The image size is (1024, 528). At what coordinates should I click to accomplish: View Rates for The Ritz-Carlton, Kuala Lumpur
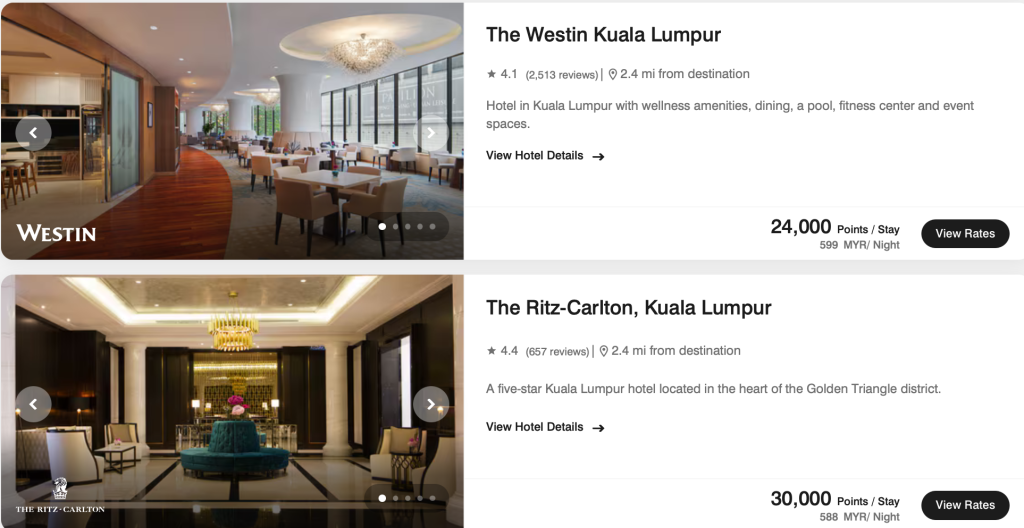pyautogui.click(x=964, y=505)
